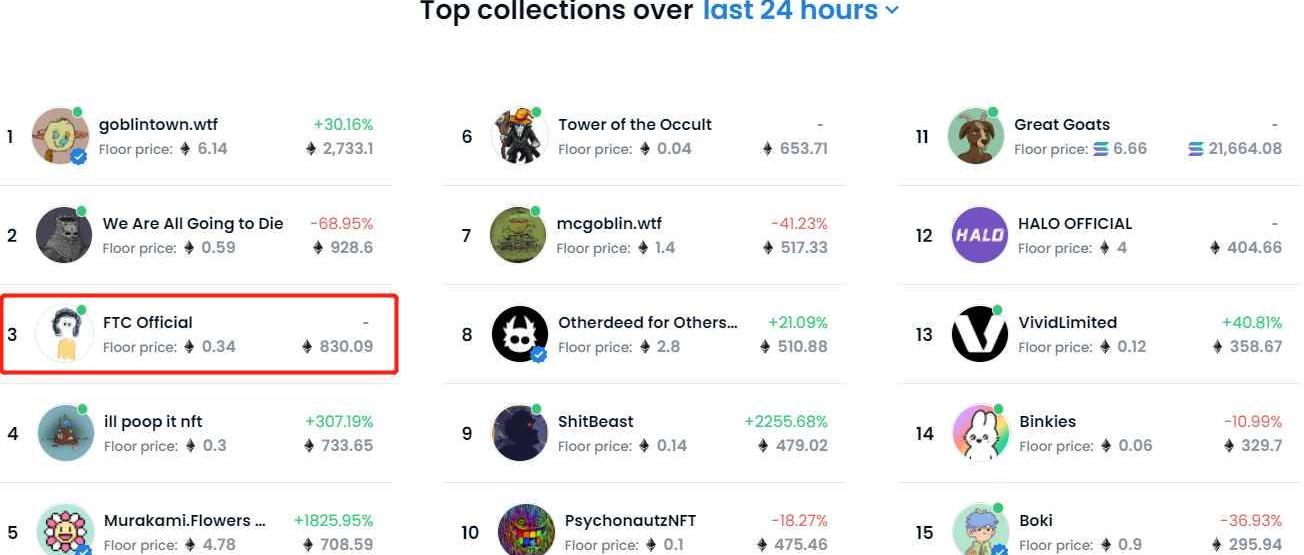Screen dimensions: 1304x555
Task: Open the goblintown.wtf collection
Action: [158, 125]
